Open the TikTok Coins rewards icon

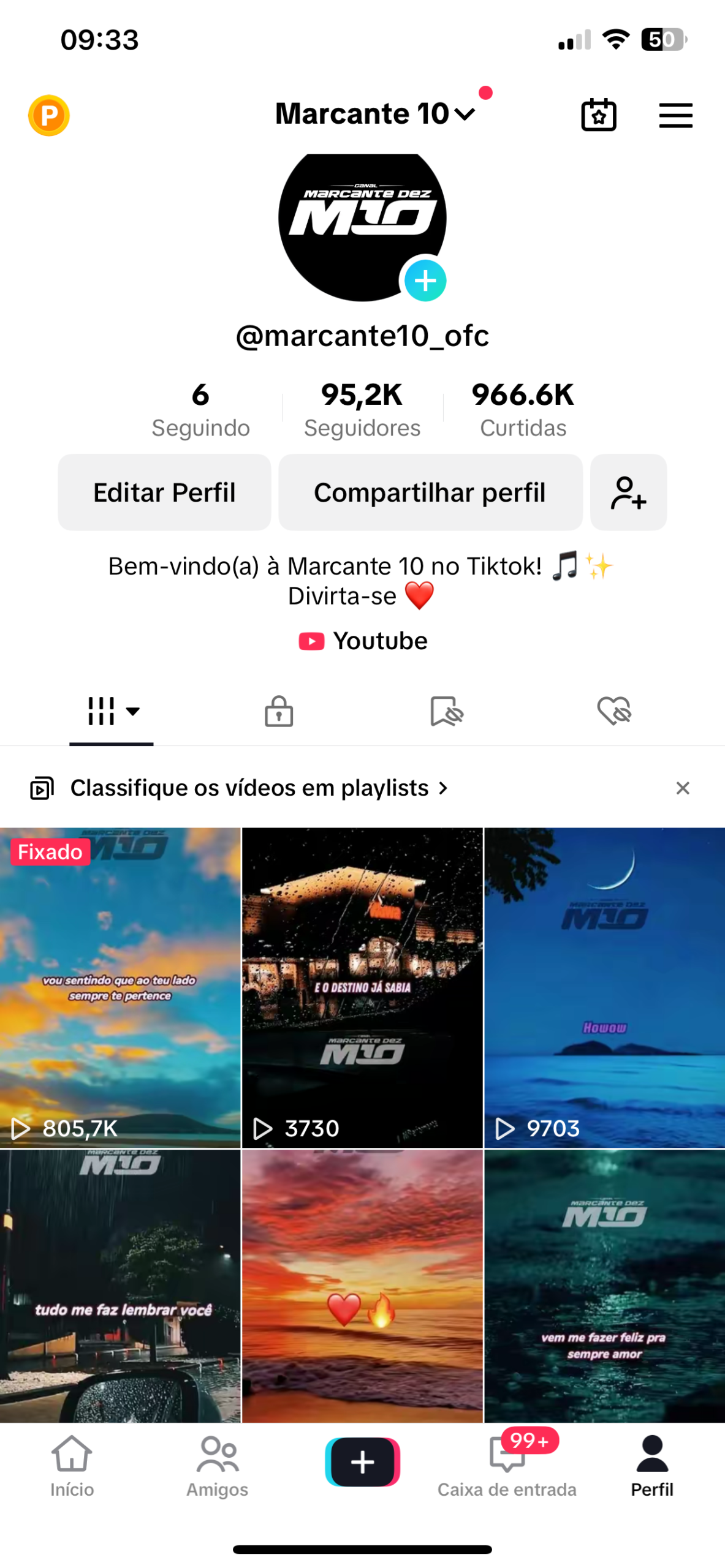(49, 115)
